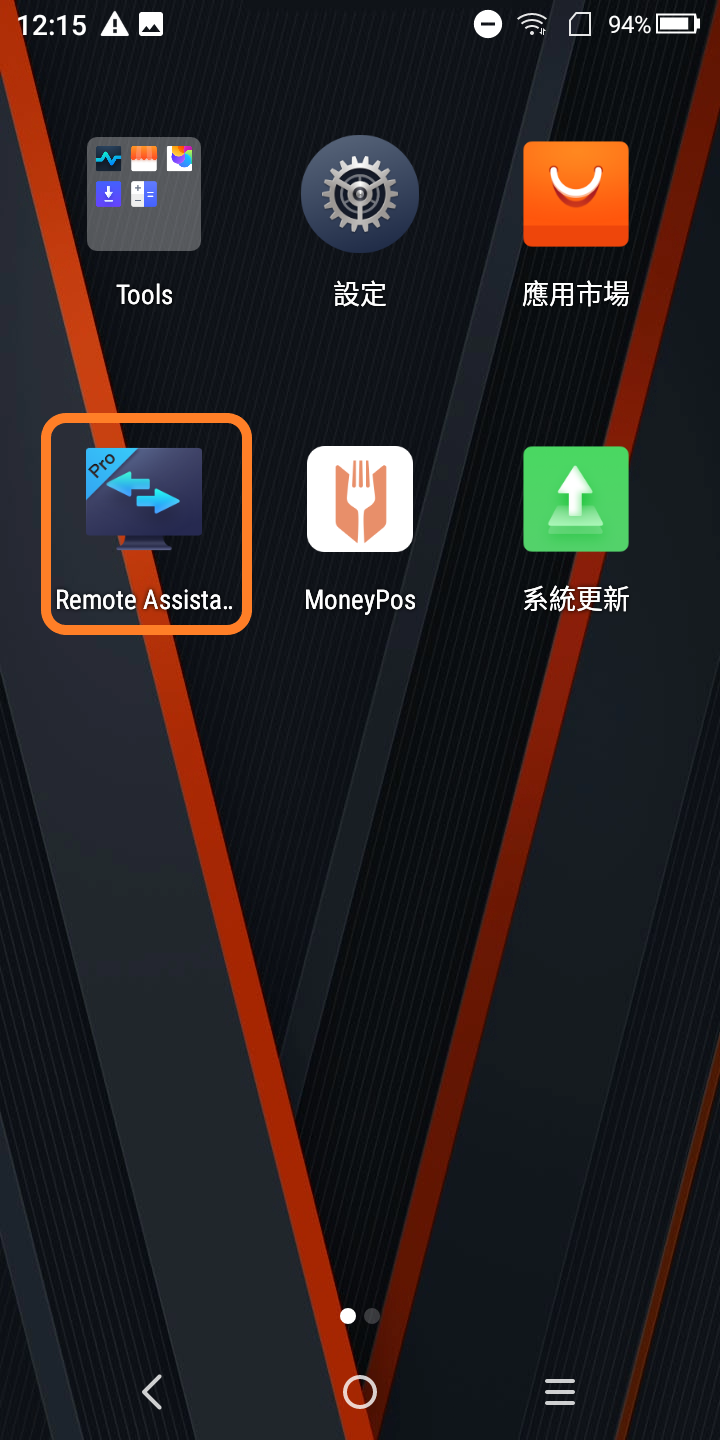Open the Tools folder
720x1440 pixels.
(144, 194)
